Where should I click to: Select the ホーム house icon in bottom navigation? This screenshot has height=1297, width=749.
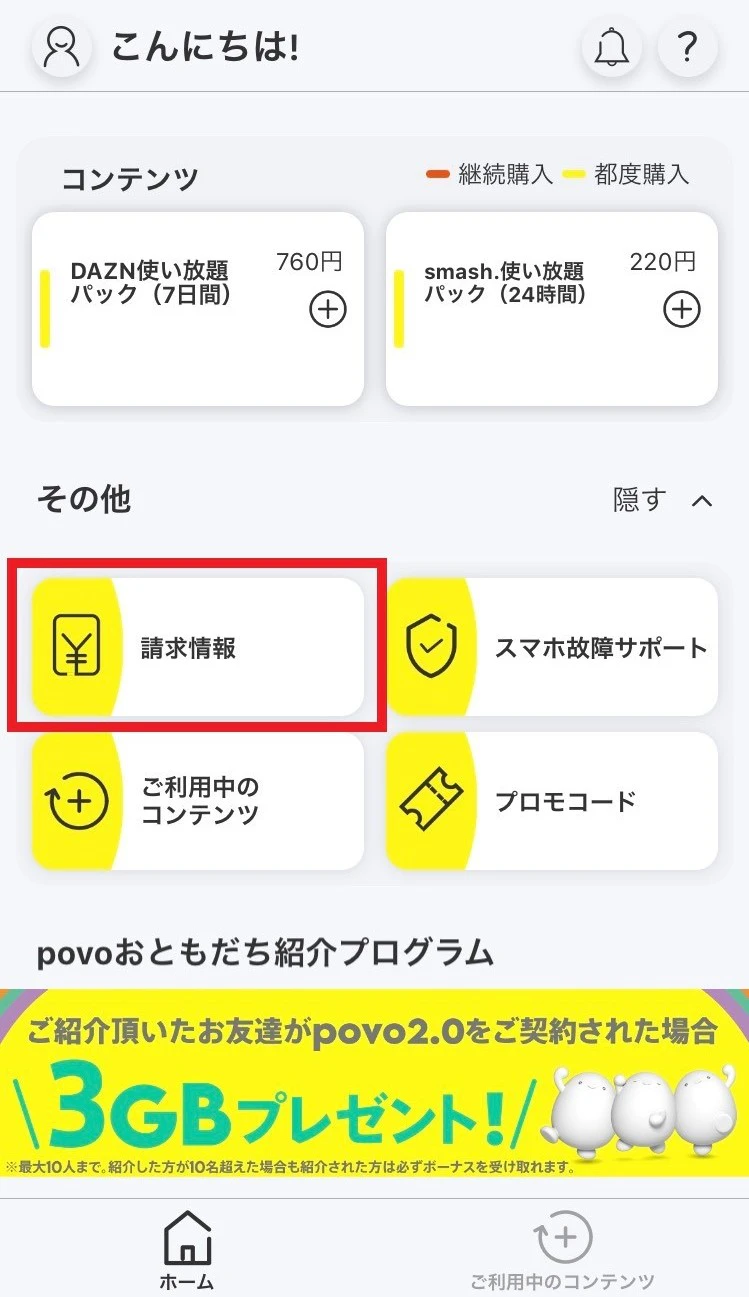[x=186, y=1237]
